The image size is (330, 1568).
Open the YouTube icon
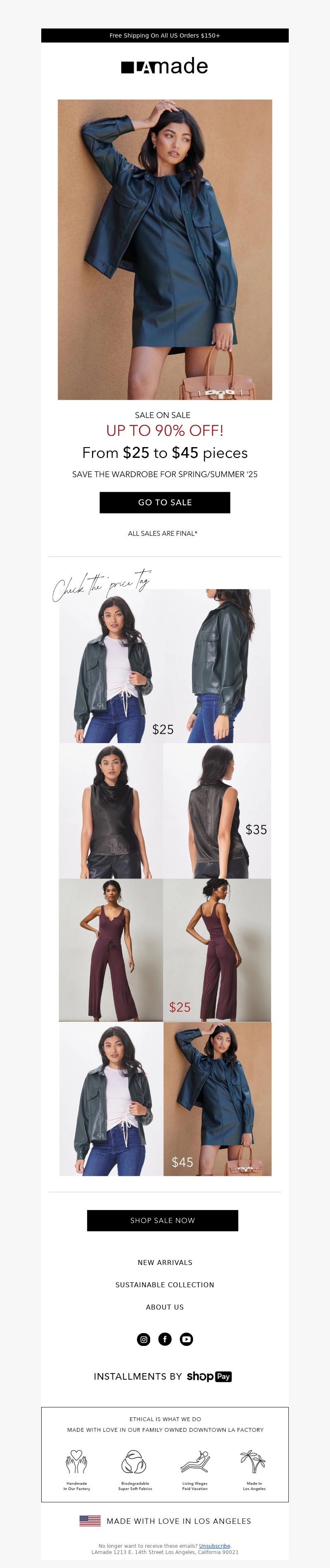point(186,1338)
